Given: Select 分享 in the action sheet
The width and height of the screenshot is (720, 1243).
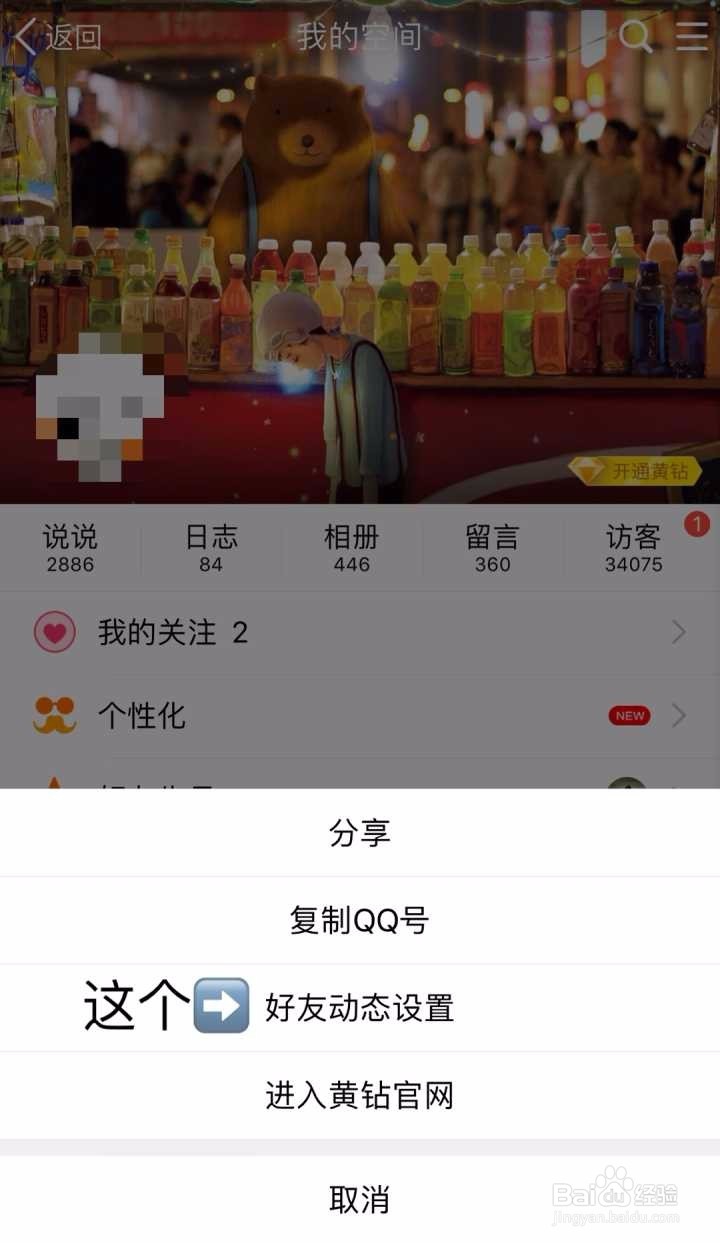Looking at the screenshot, I should pyautogui.click(x=360, y=832).
